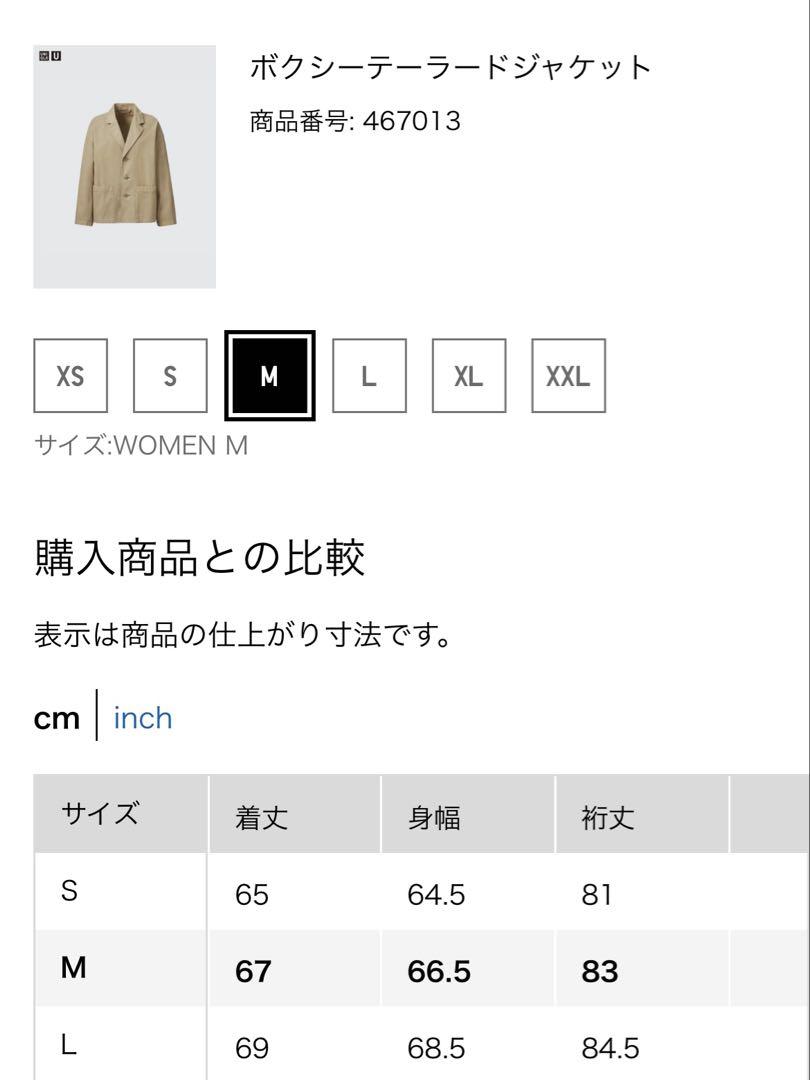Select size XS

coord(70,376)
